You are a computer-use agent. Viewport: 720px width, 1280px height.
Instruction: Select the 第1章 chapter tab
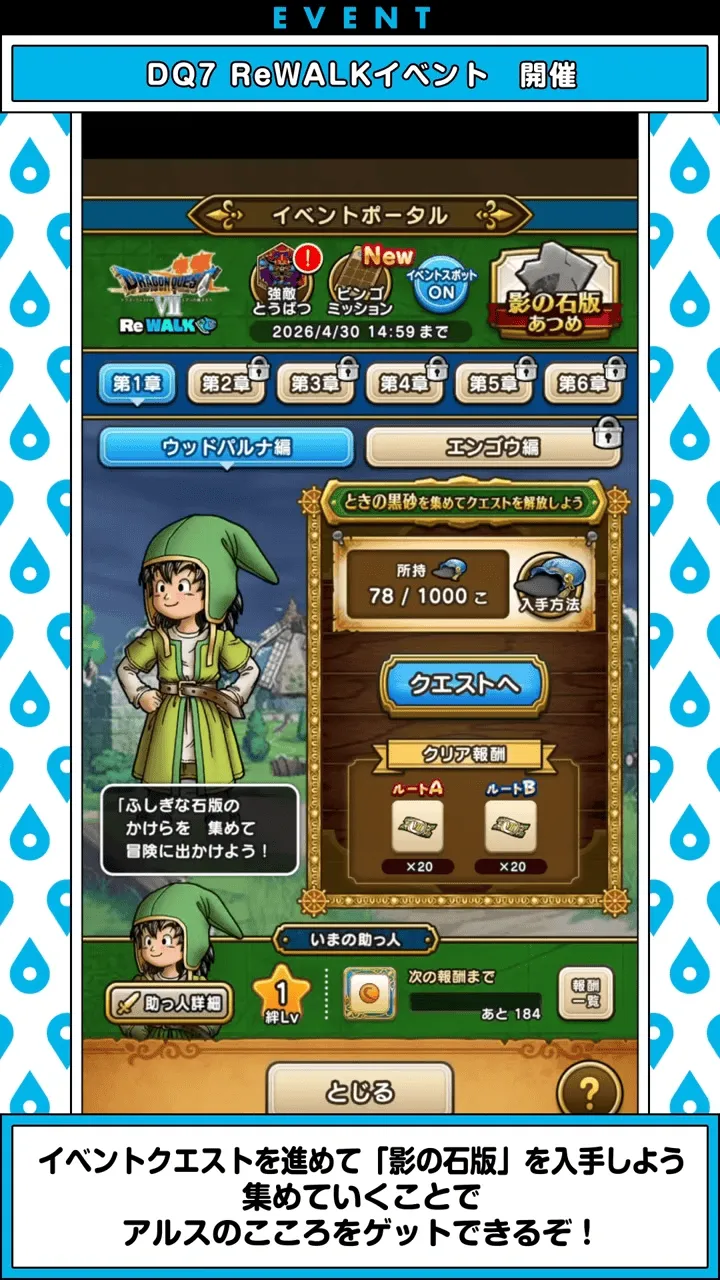pyautogui.click(x=139, y=383)
